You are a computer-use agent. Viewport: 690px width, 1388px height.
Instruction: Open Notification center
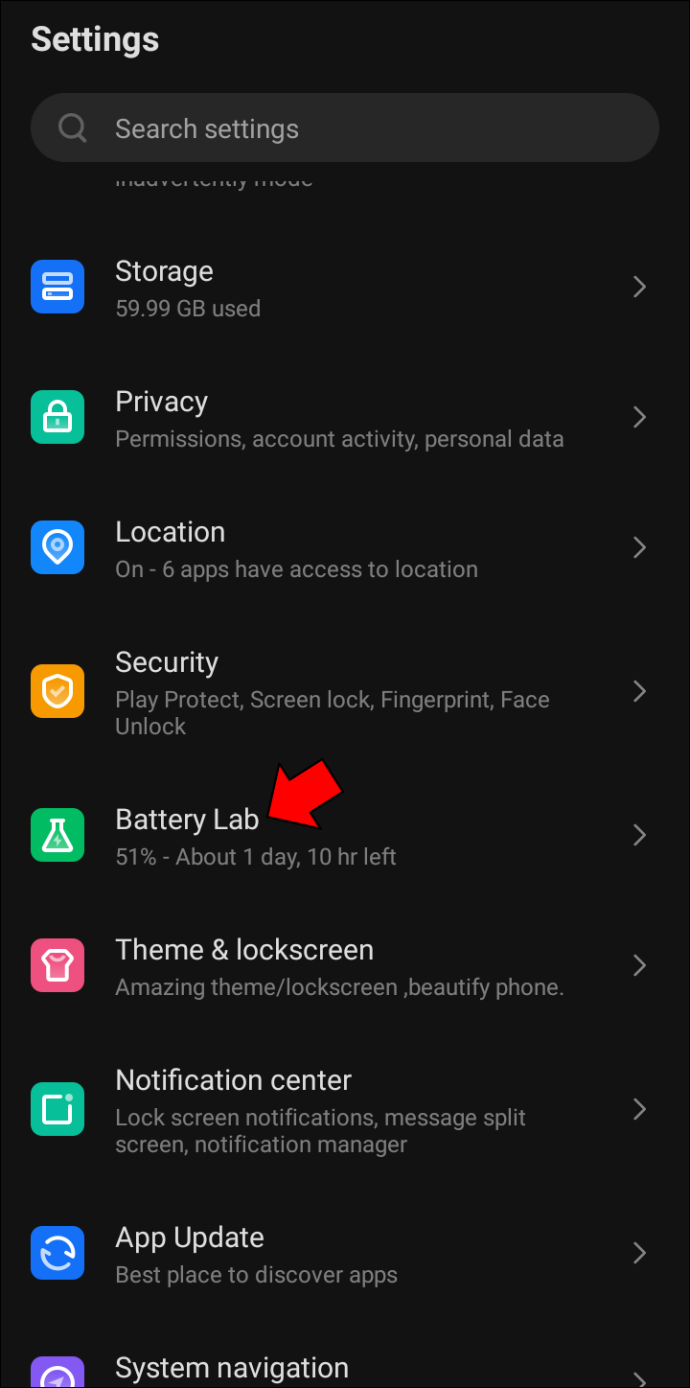345,1110
